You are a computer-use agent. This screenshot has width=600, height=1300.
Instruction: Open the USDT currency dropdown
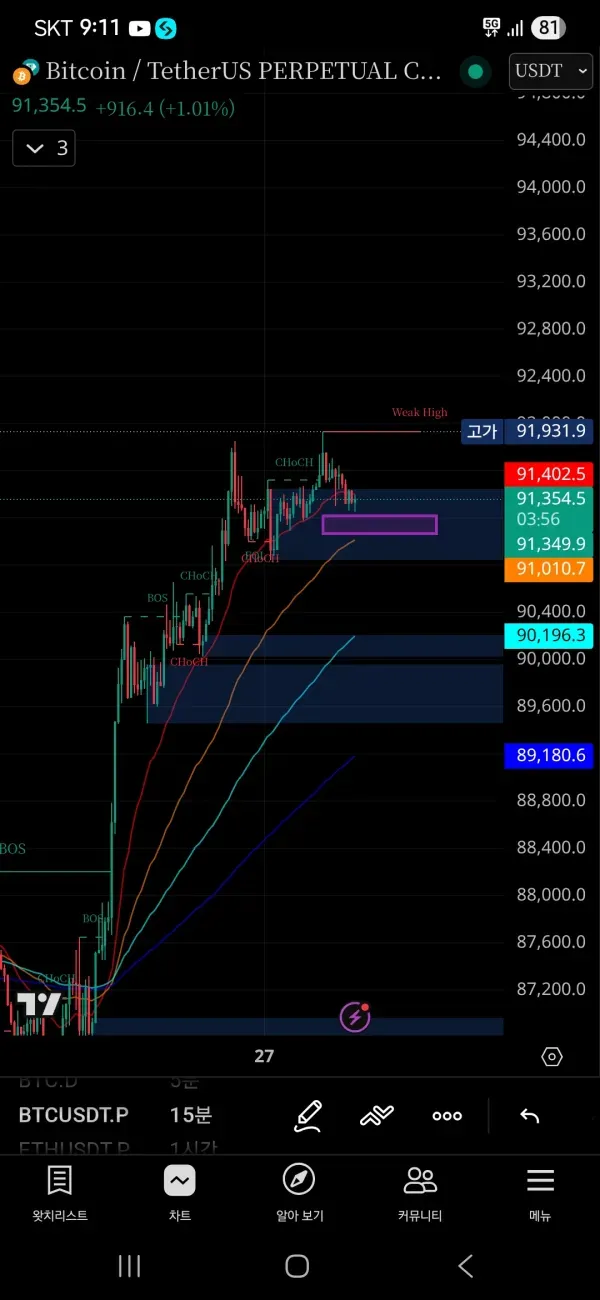pyautogui.click(x=551, y=71)
